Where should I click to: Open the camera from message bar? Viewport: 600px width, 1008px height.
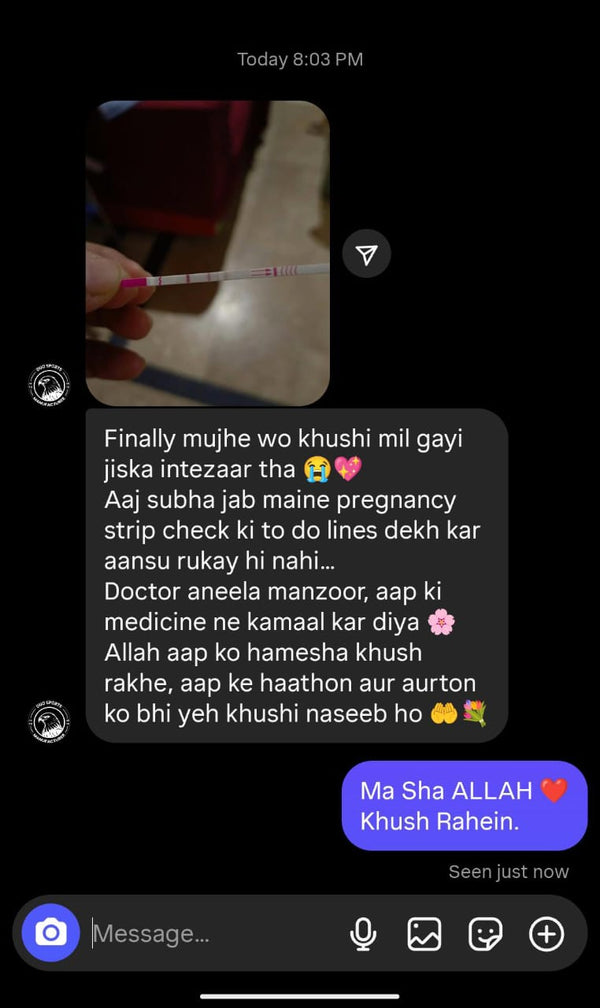click(51, 933)
